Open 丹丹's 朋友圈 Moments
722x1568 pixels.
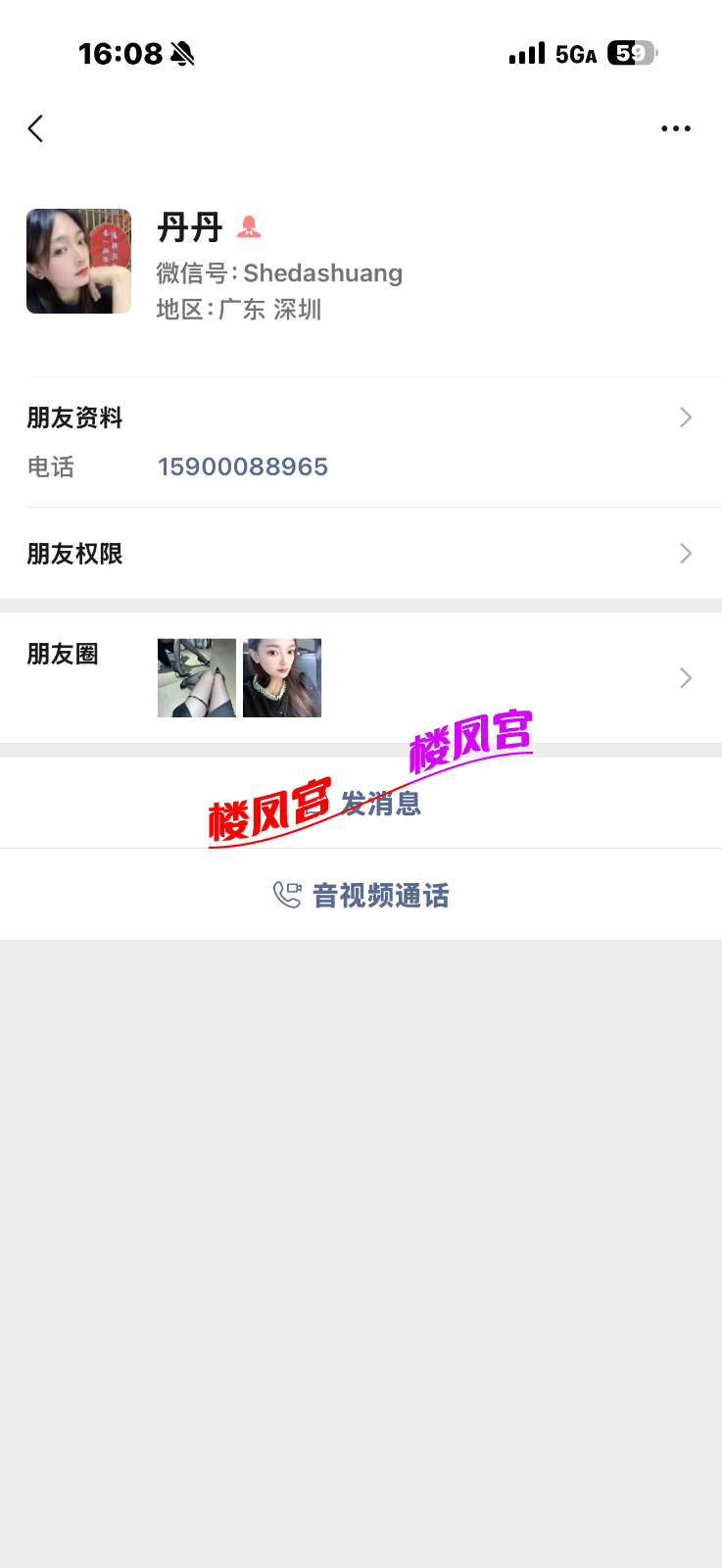360,677
